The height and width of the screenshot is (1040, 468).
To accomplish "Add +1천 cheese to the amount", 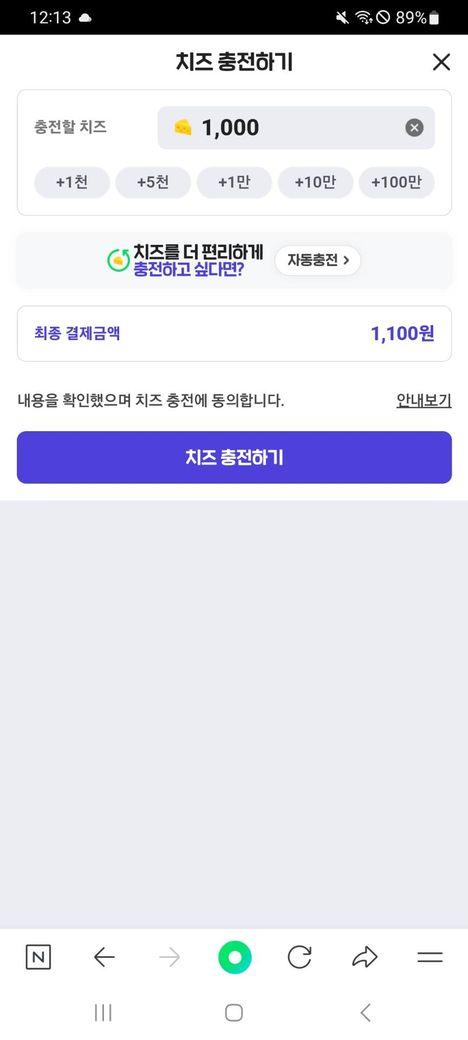I will (72, 182).
